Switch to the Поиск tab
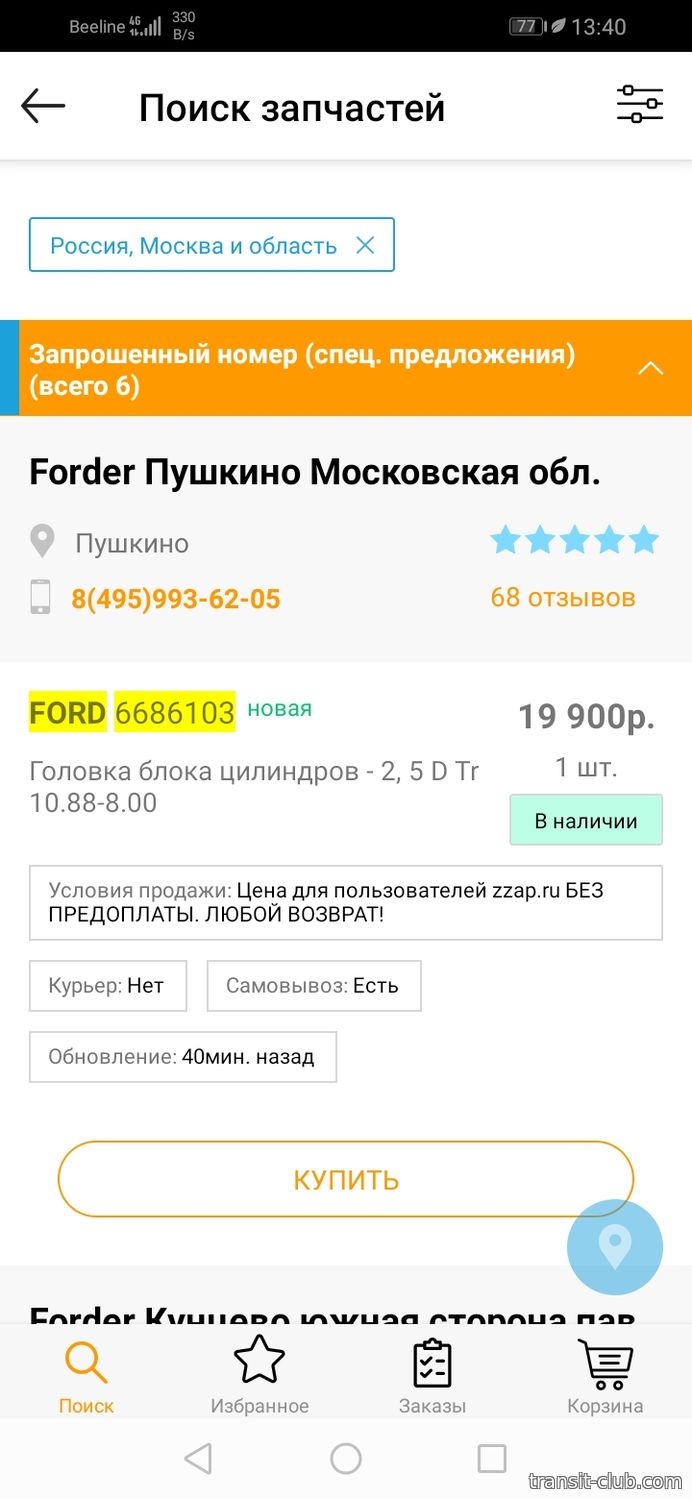This screenshot has width=692, height=1499. [86, 1377]
